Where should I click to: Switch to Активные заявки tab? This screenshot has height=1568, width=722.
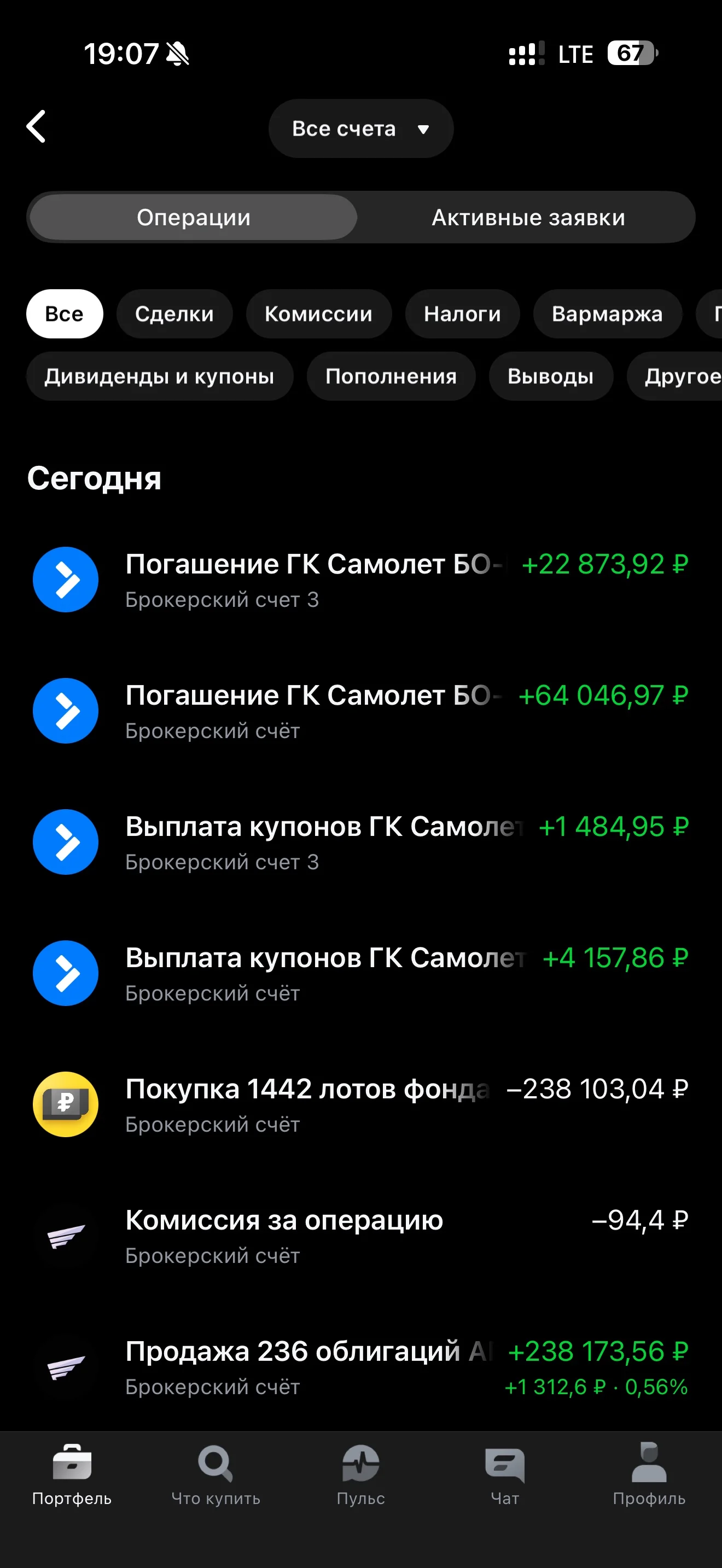point(528,217)
